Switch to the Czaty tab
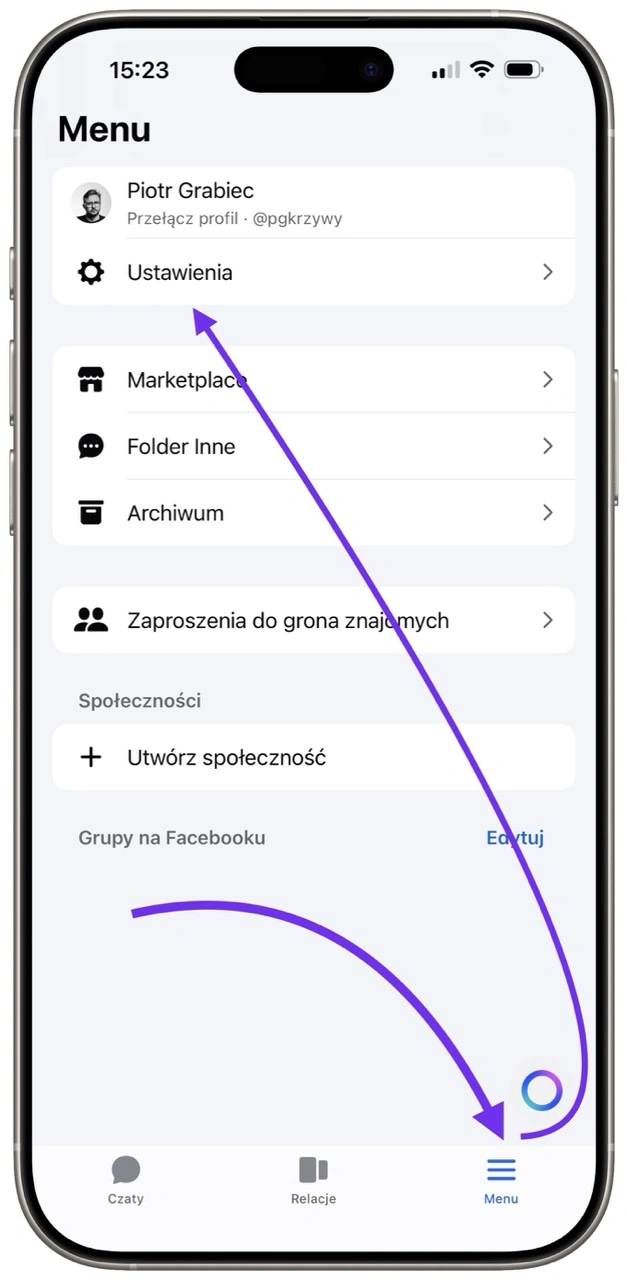This screenshot has width=627, height=1280. (126, 1180)
